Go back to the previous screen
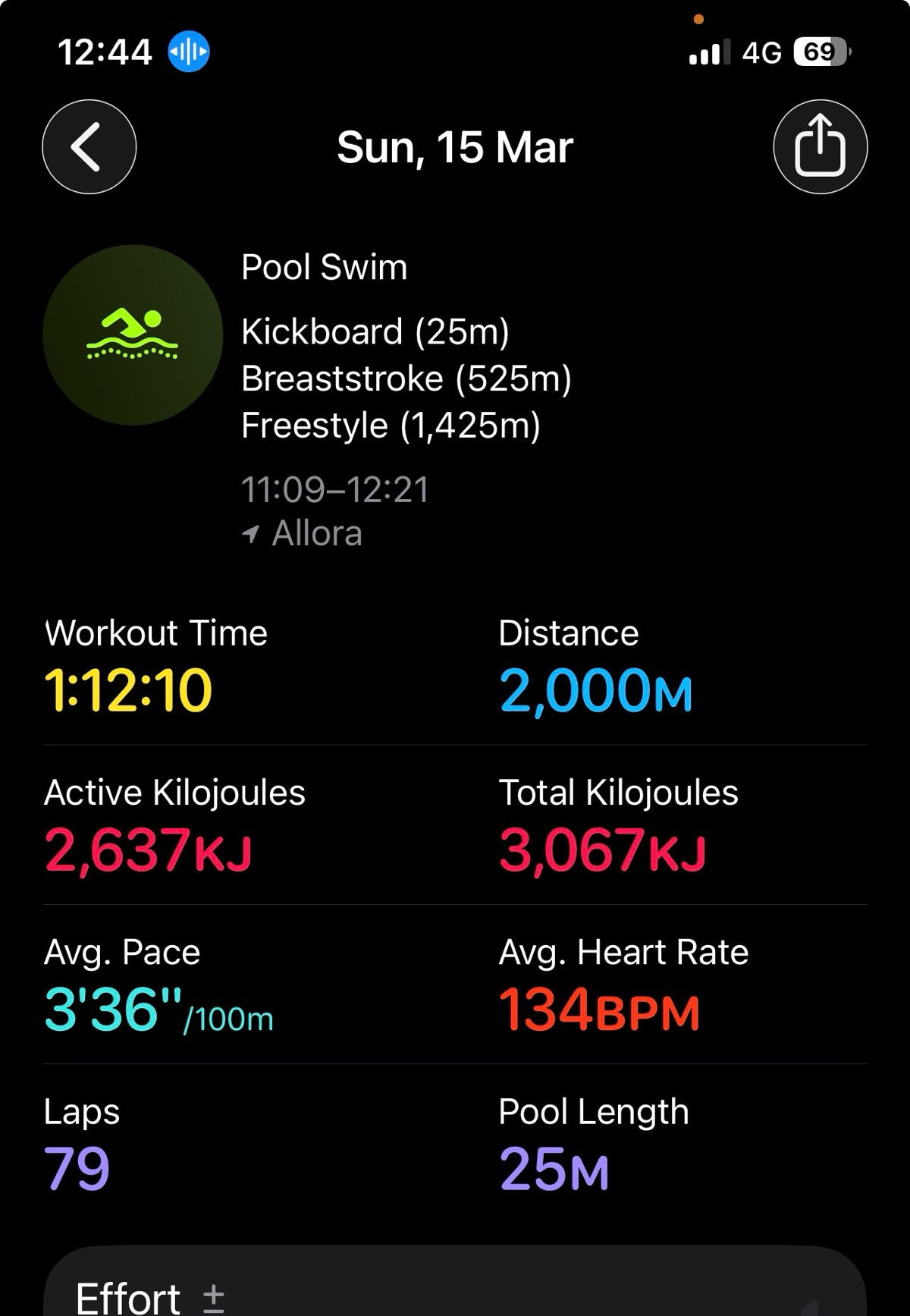 [89, 146]
